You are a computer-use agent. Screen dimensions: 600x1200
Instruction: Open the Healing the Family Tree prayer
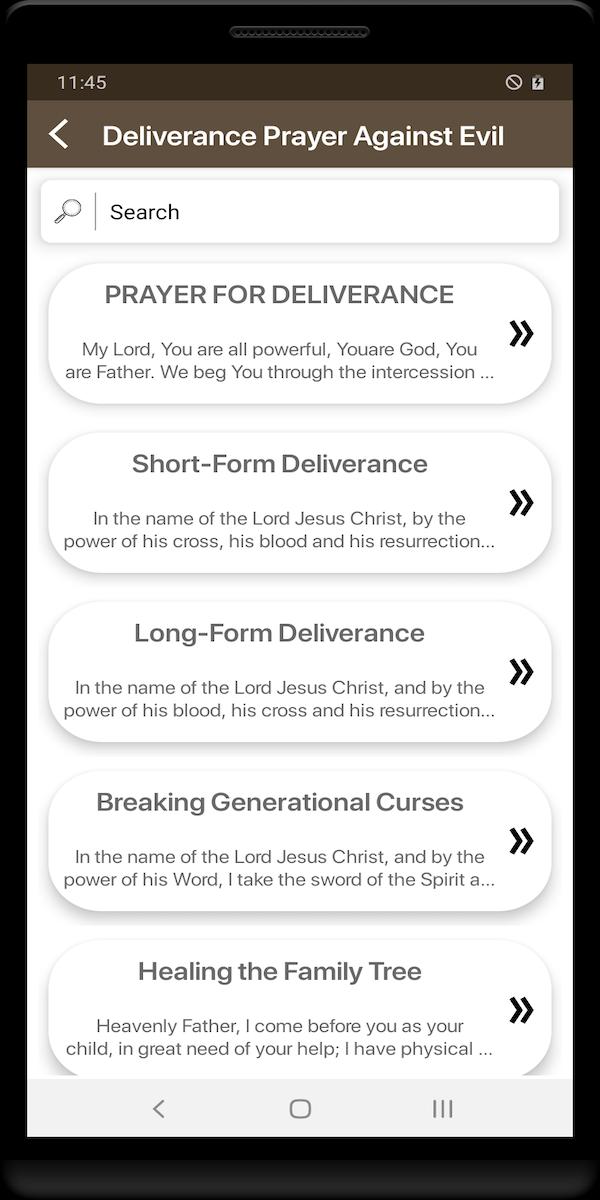[x=299, y=1008]
